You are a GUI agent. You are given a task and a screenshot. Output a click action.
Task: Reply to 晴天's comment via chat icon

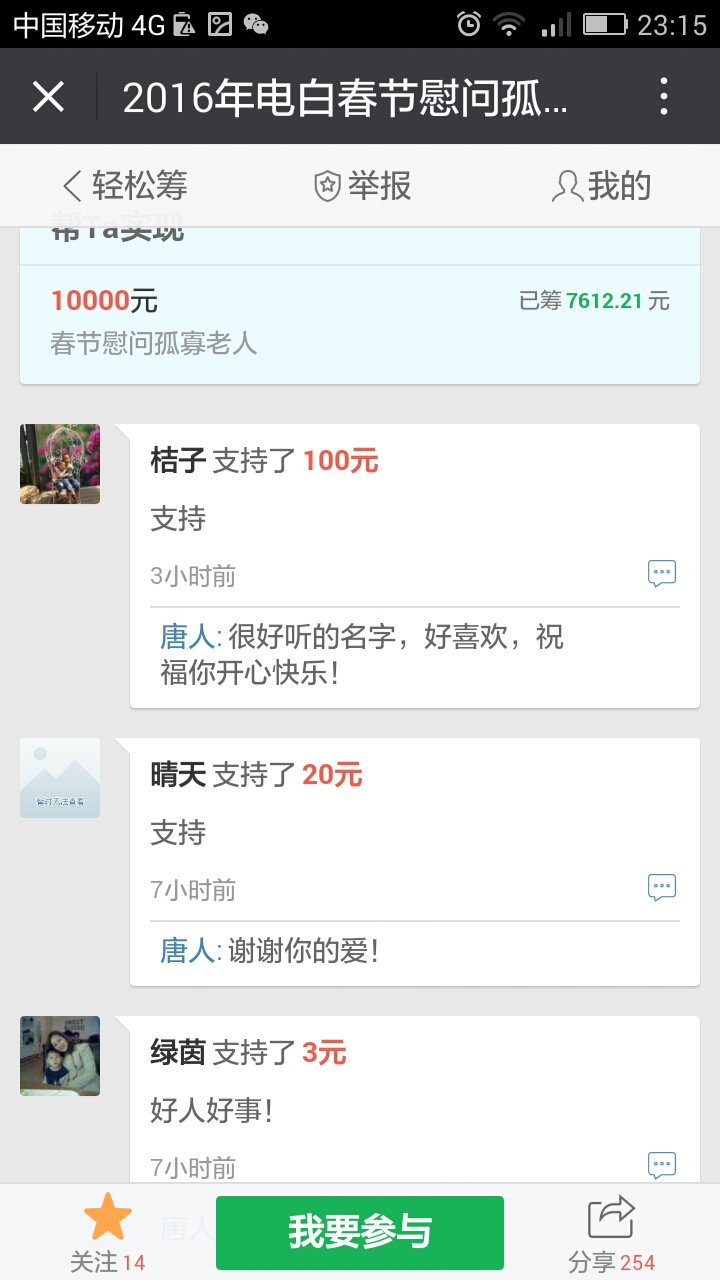[662, 888]
